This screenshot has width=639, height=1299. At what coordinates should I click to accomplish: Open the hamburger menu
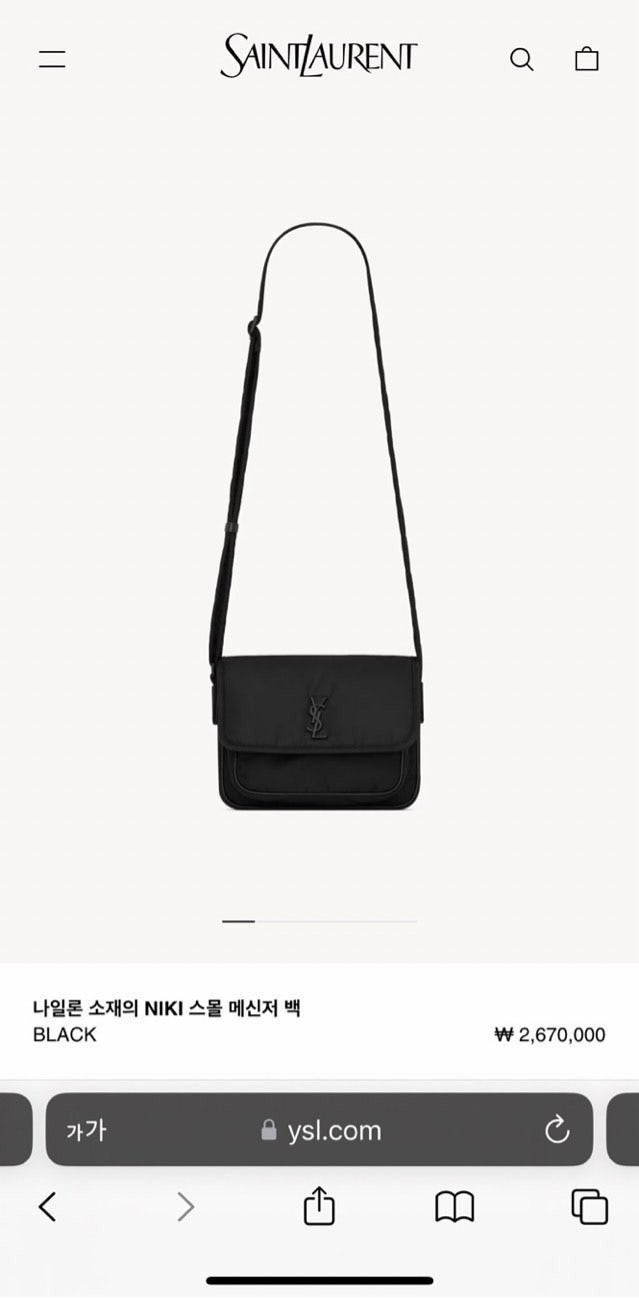[52, 59]
